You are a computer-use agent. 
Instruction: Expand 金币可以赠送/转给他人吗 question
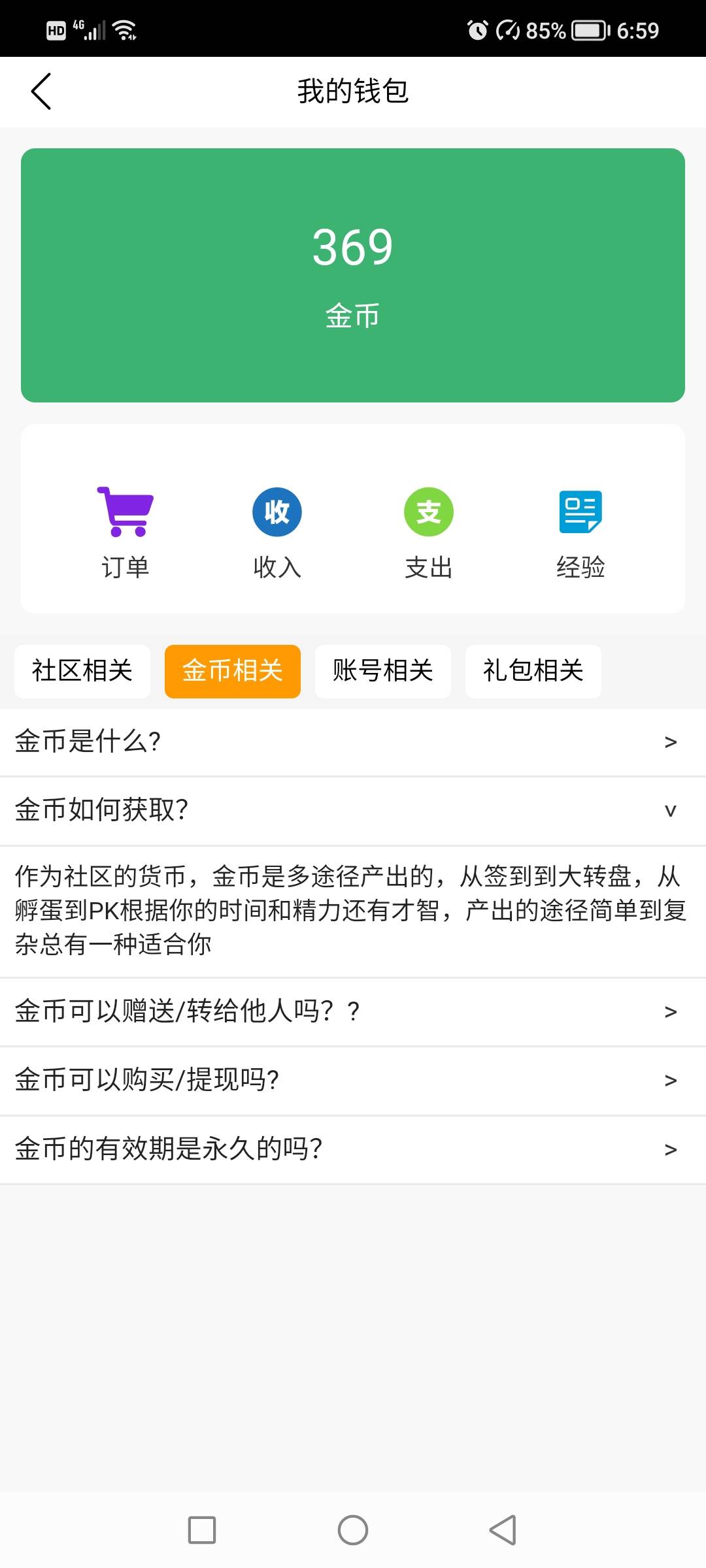point(353,1012)
